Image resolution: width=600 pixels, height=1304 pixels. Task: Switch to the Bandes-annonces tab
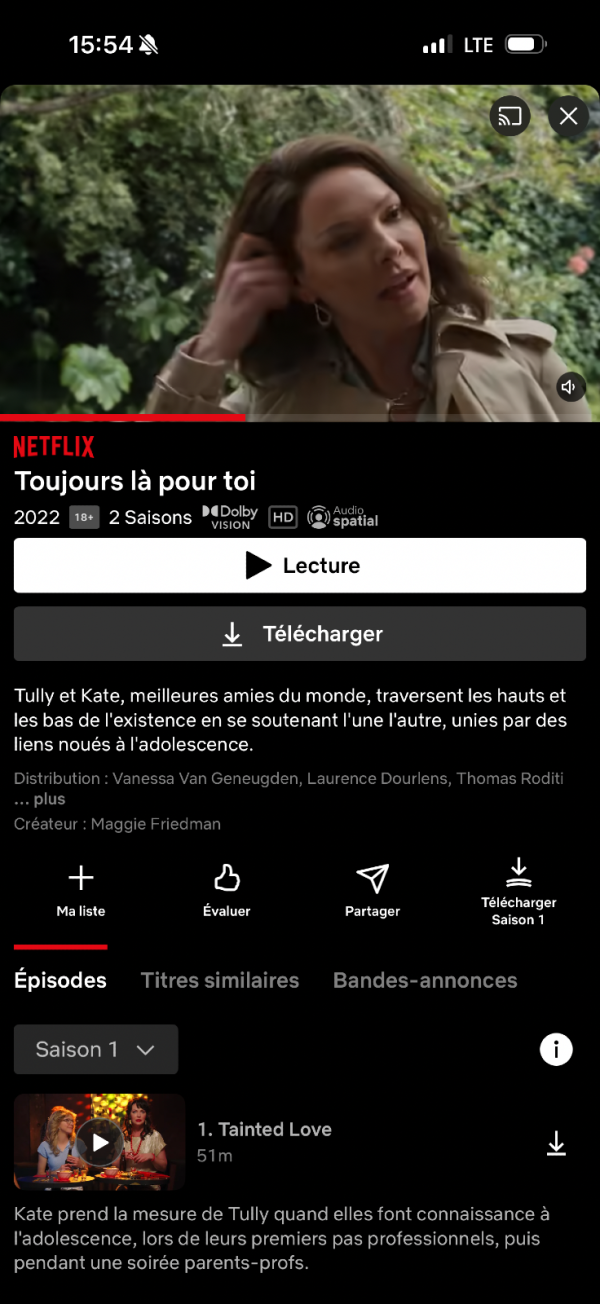click(x=425, y=981)
